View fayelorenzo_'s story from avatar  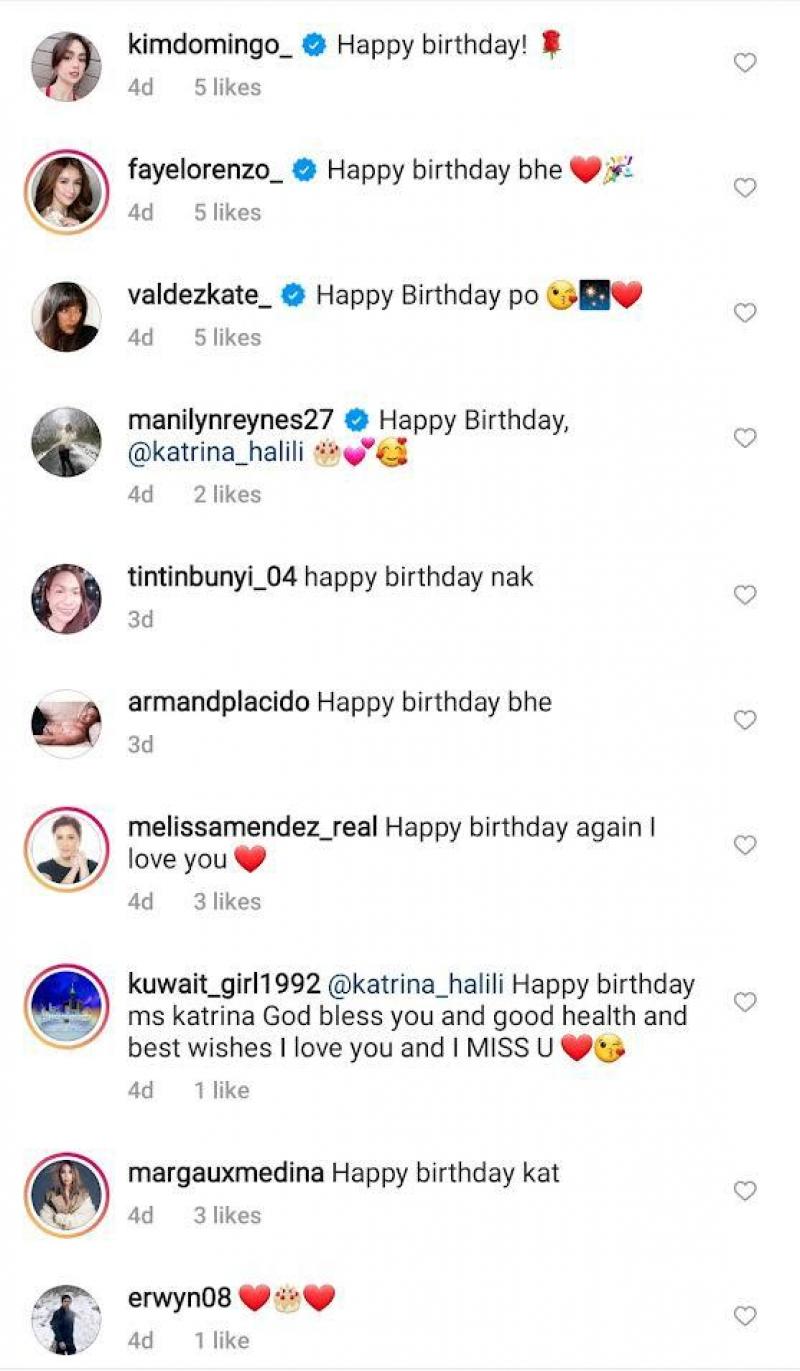coord(66,192)
